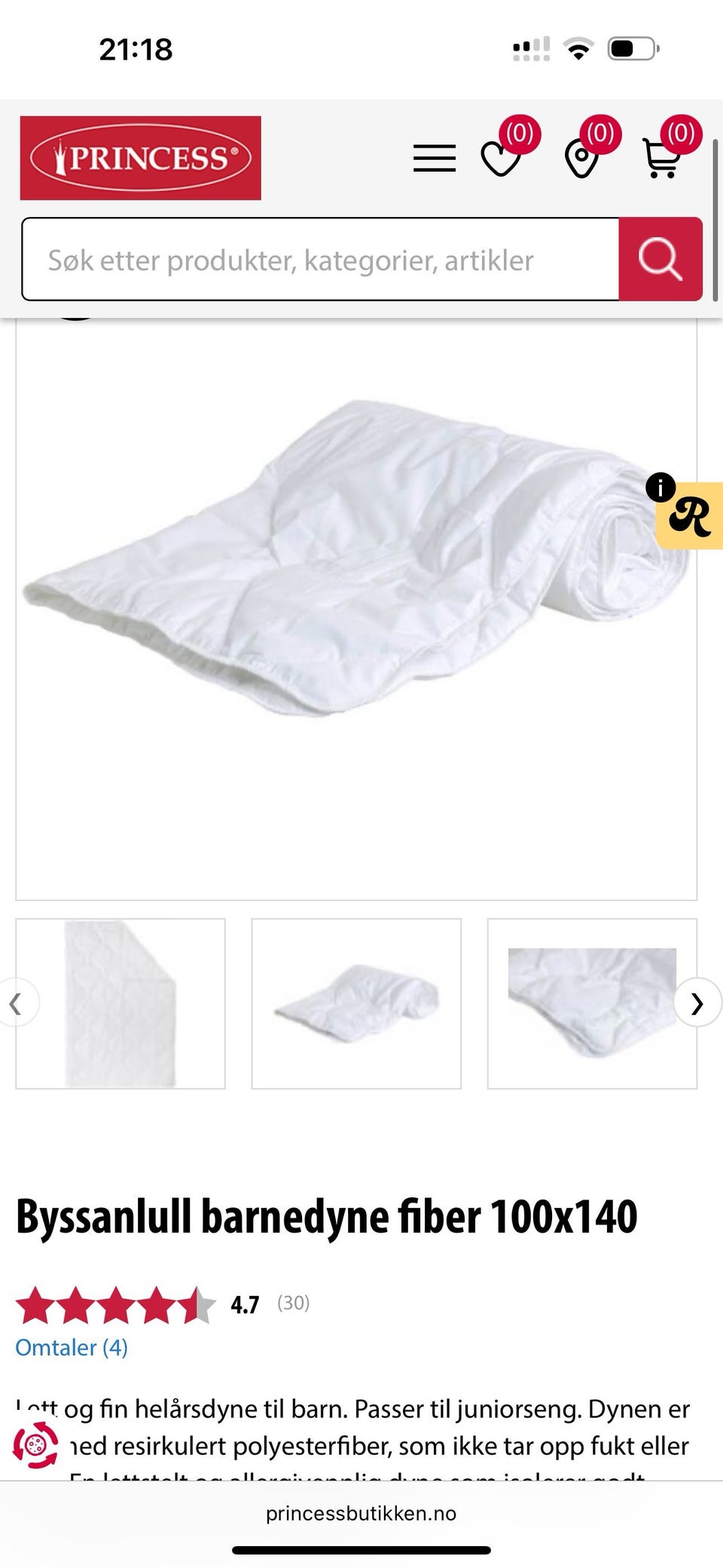Open the store locator pin
This screenshot has width=723, height=1568.
click(x=581, y=160)
